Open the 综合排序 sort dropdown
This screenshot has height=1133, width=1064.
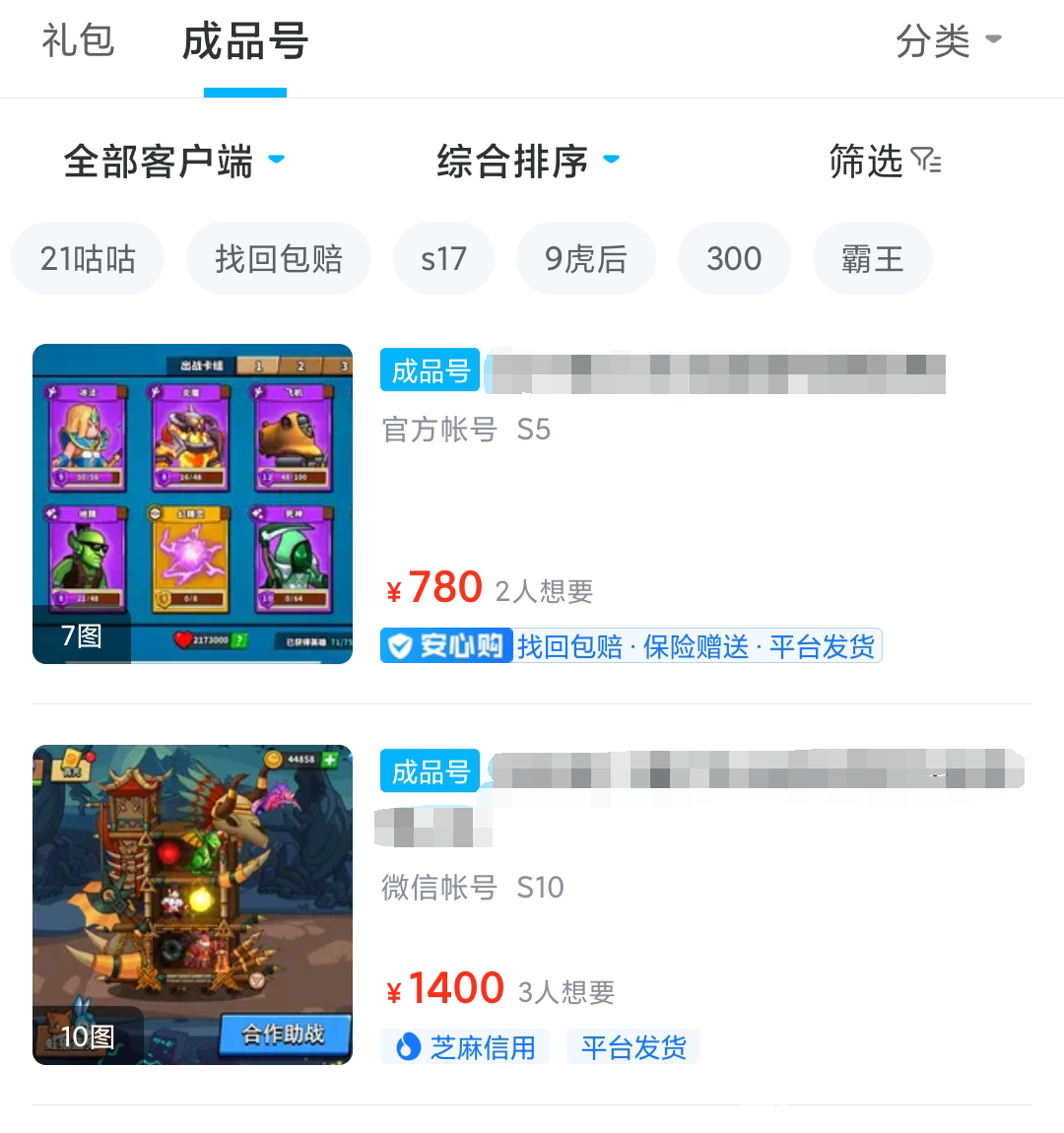tap(528, 162)
